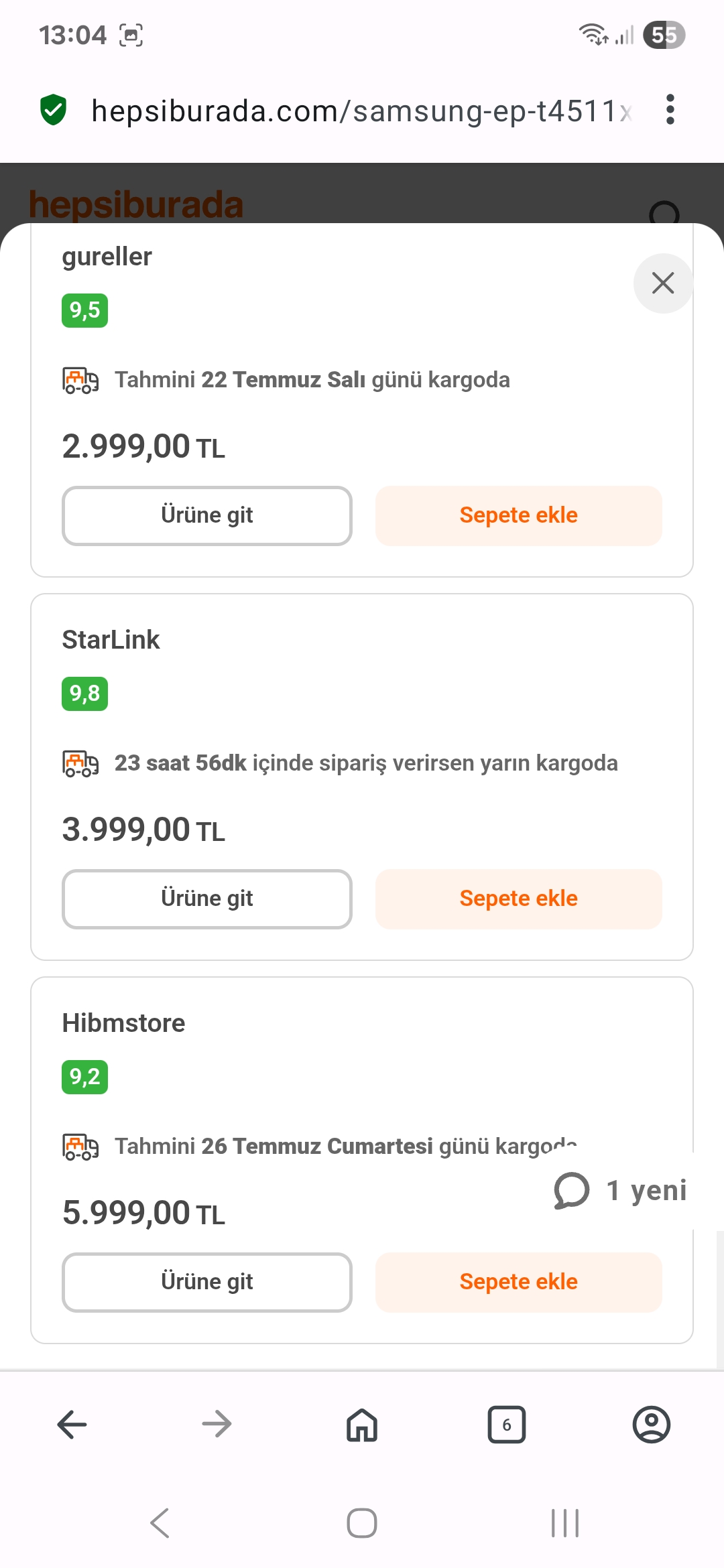Go forward in browser history
Viewport: 724px width, 1568px height.
click(217, 1424)
